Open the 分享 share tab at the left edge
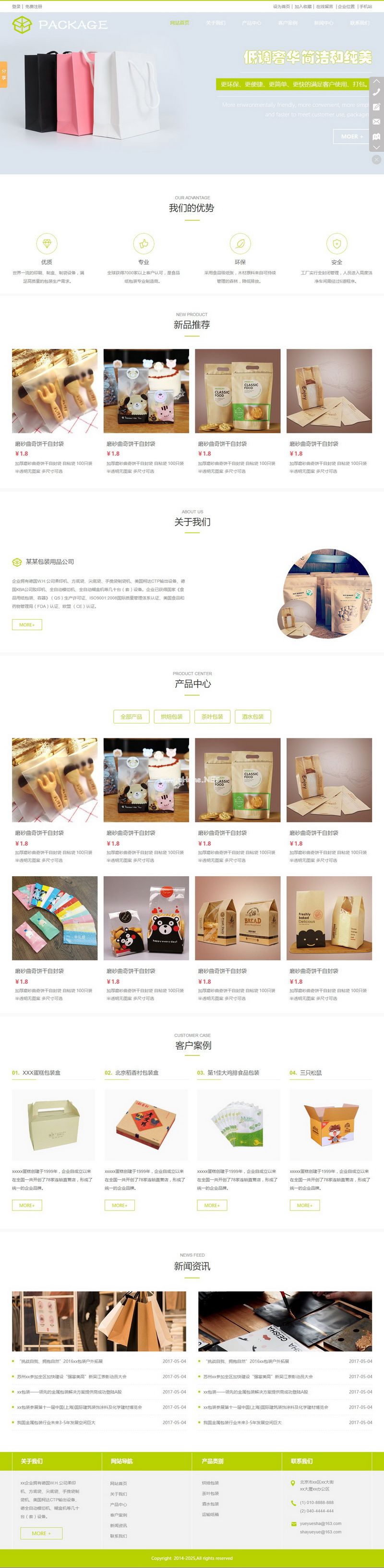The height and width of the screenshot is (1568, 384). (x=3, y=74)
